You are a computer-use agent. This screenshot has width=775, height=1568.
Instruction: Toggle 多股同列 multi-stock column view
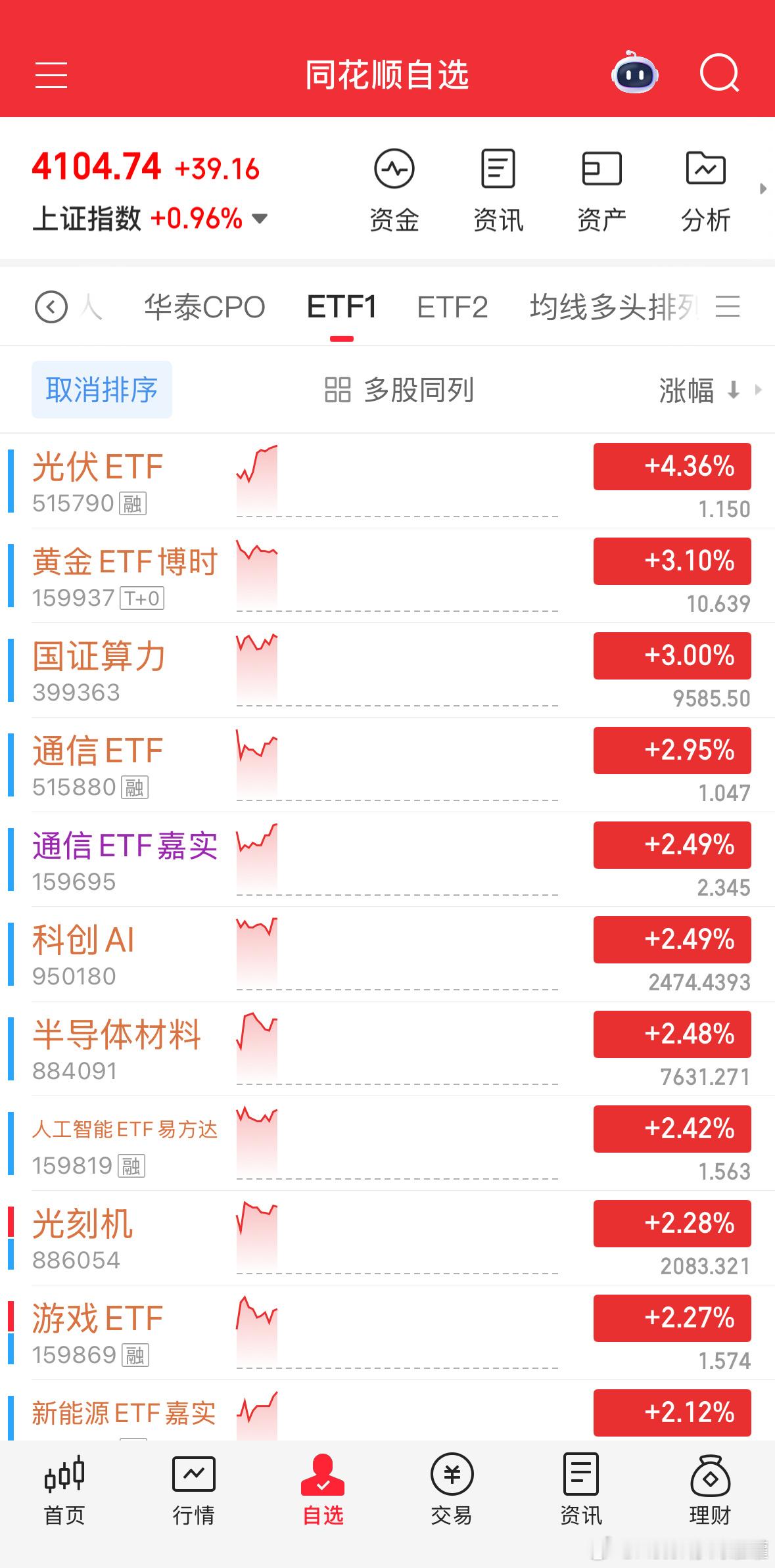[x=402, y=390]
